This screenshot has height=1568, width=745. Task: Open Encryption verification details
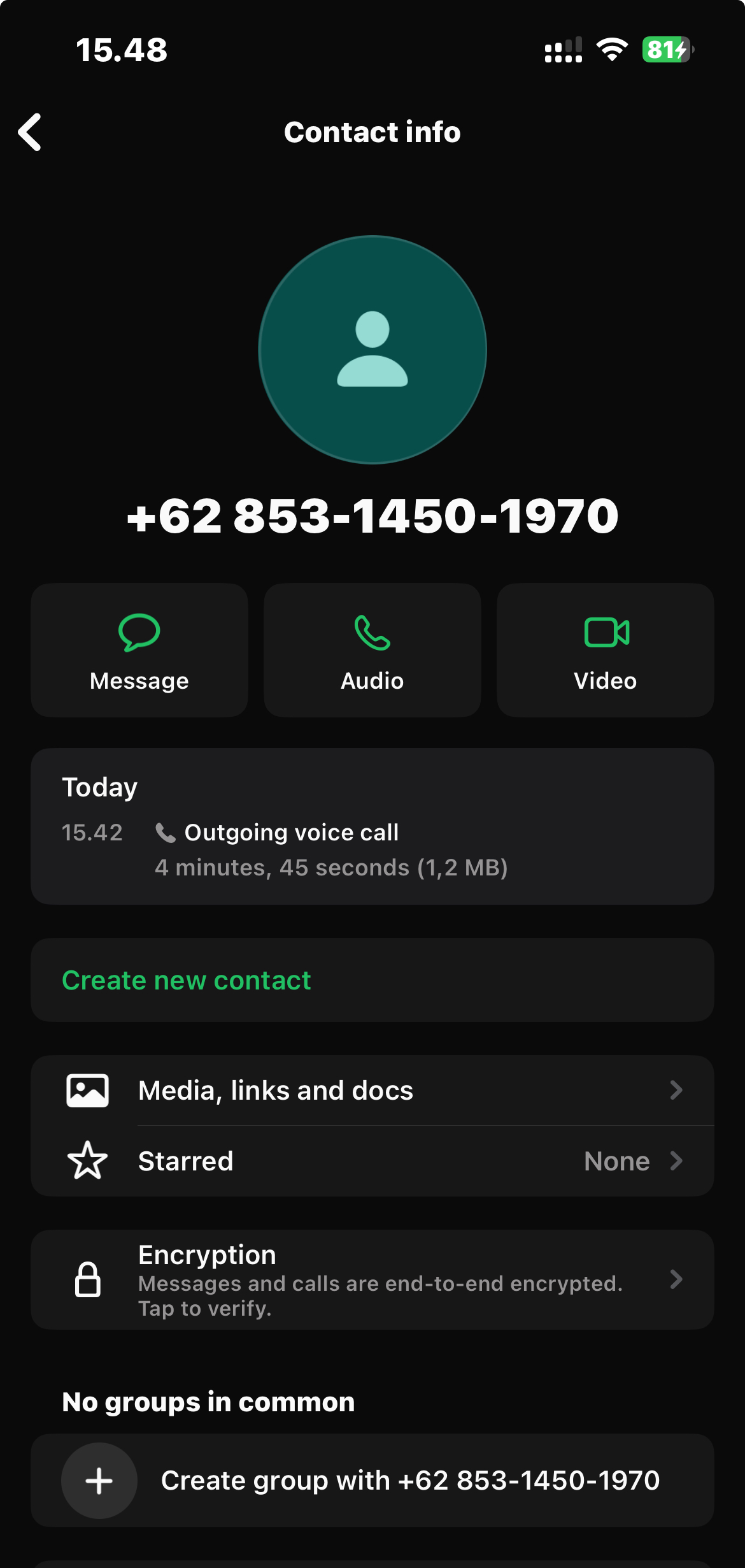point(372,1280)
